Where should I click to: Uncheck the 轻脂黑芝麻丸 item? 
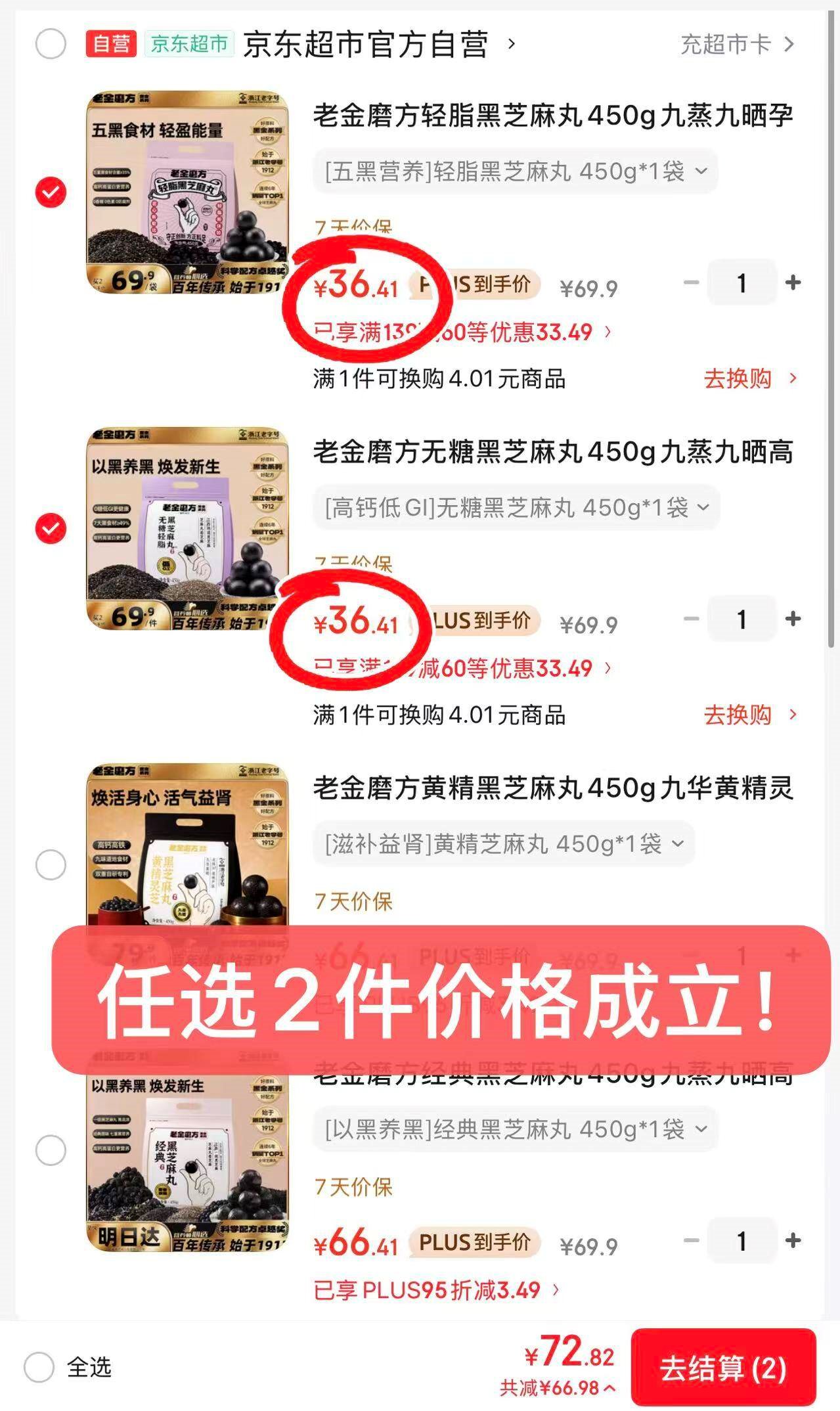(x=51, y=192)
